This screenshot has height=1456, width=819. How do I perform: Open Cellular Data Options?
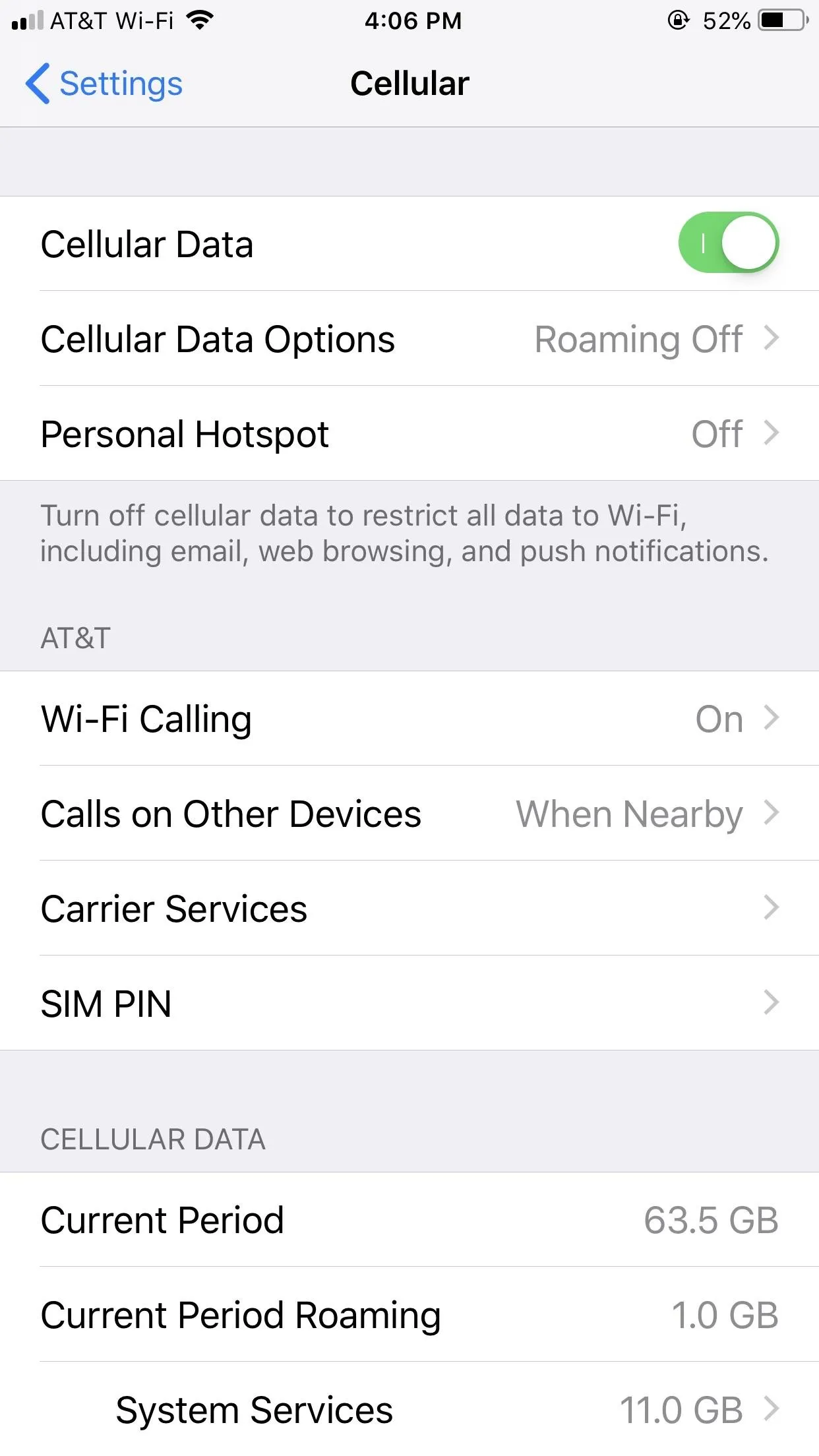409,338
